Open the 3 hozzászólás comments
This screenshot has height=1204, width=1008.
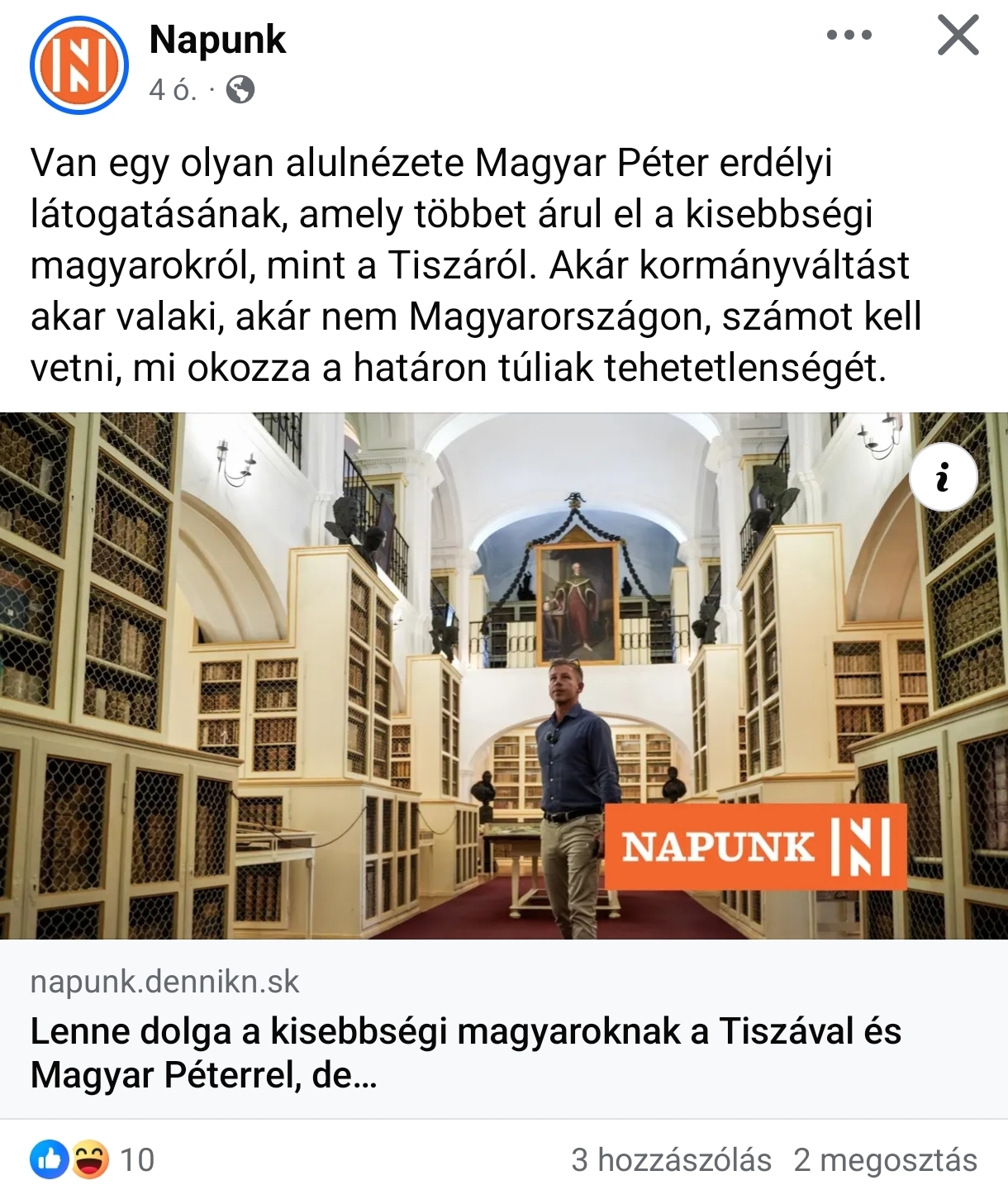tap(671, 1159)
